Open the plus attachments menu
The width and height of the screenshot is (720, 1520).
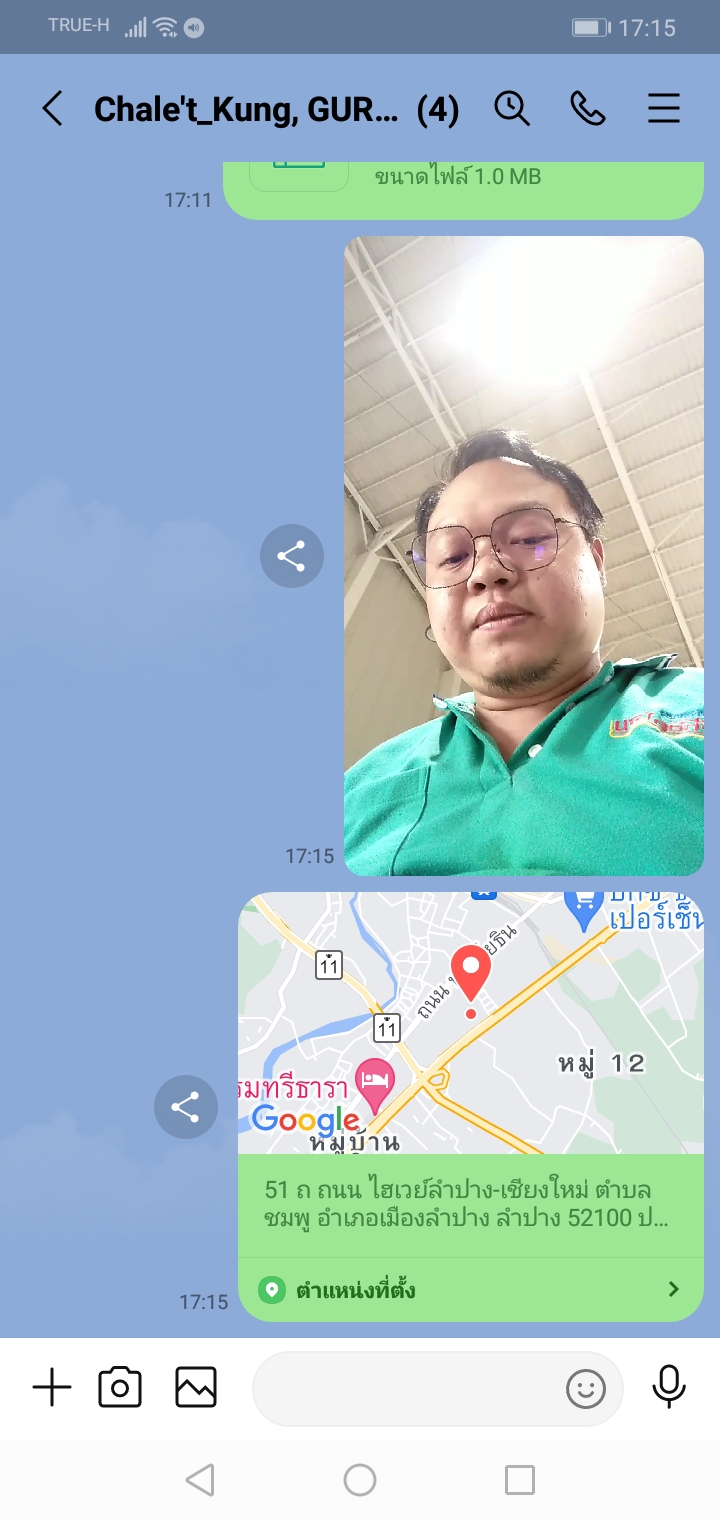(x=52, y=1388)
